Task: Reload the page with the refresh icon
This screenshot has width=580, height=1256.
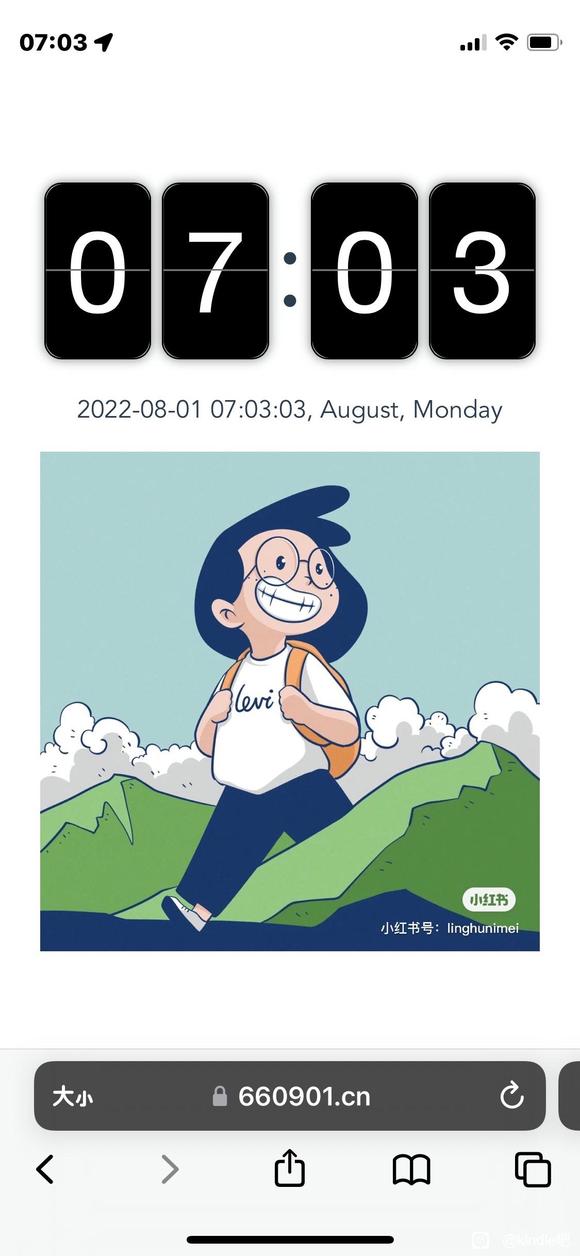Action: pyautogui.click(x=511, y=1096)
